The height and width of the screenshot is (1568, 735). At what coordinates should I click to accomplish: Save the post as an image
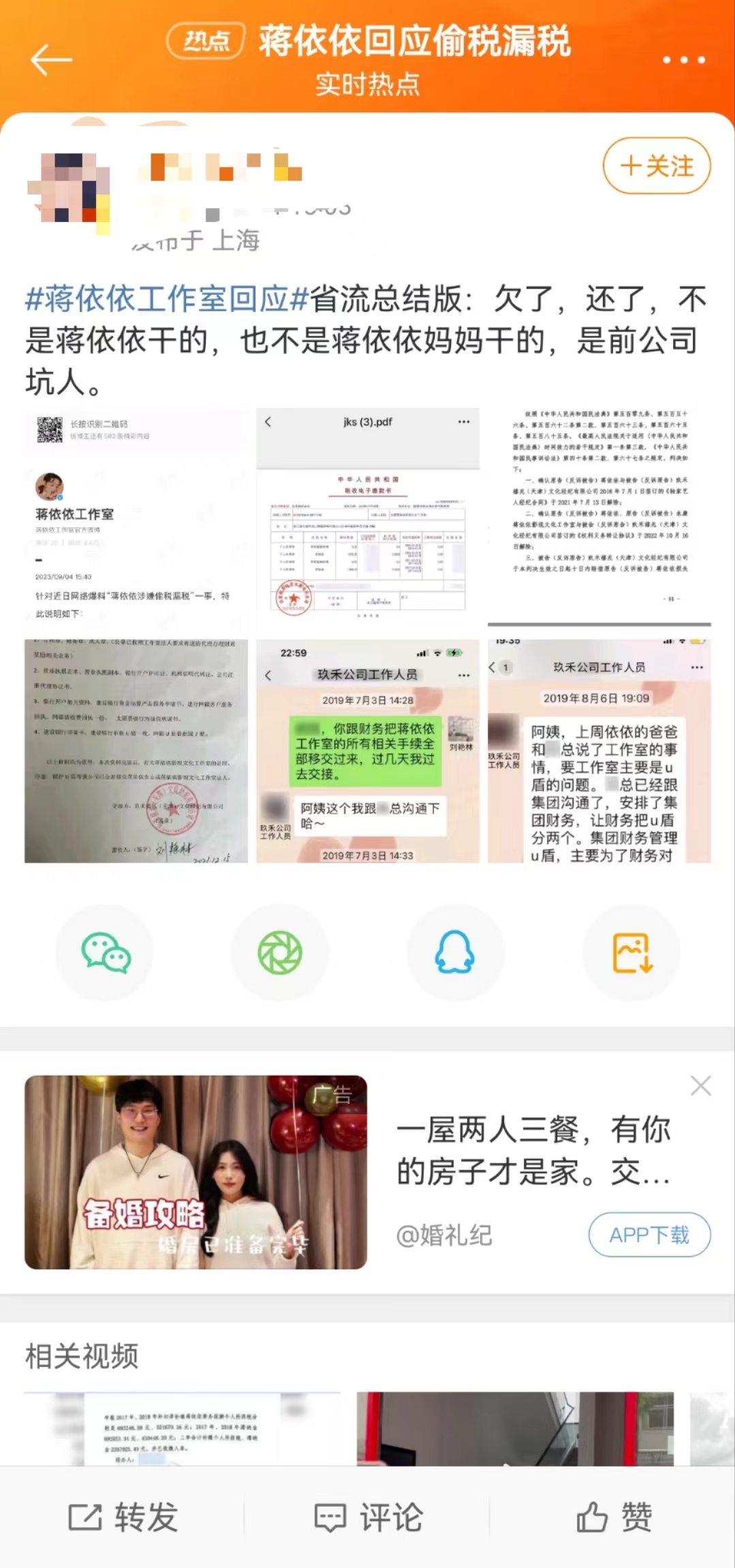point(631,952)
